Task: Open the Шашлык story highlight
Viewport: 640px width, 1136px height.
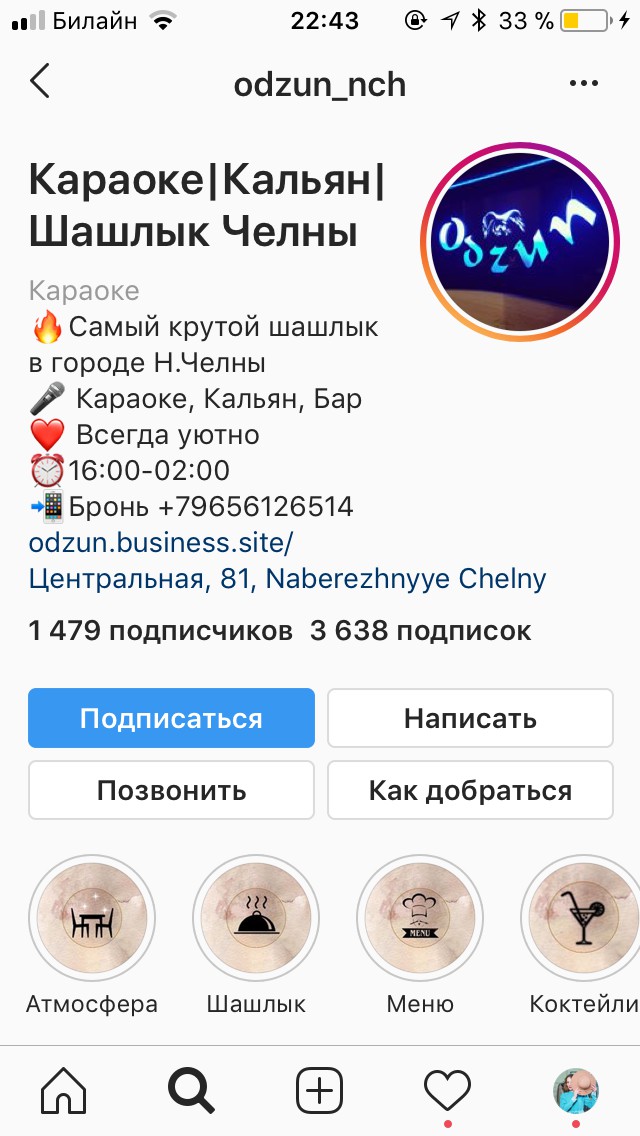Action: tap(256, 918)
